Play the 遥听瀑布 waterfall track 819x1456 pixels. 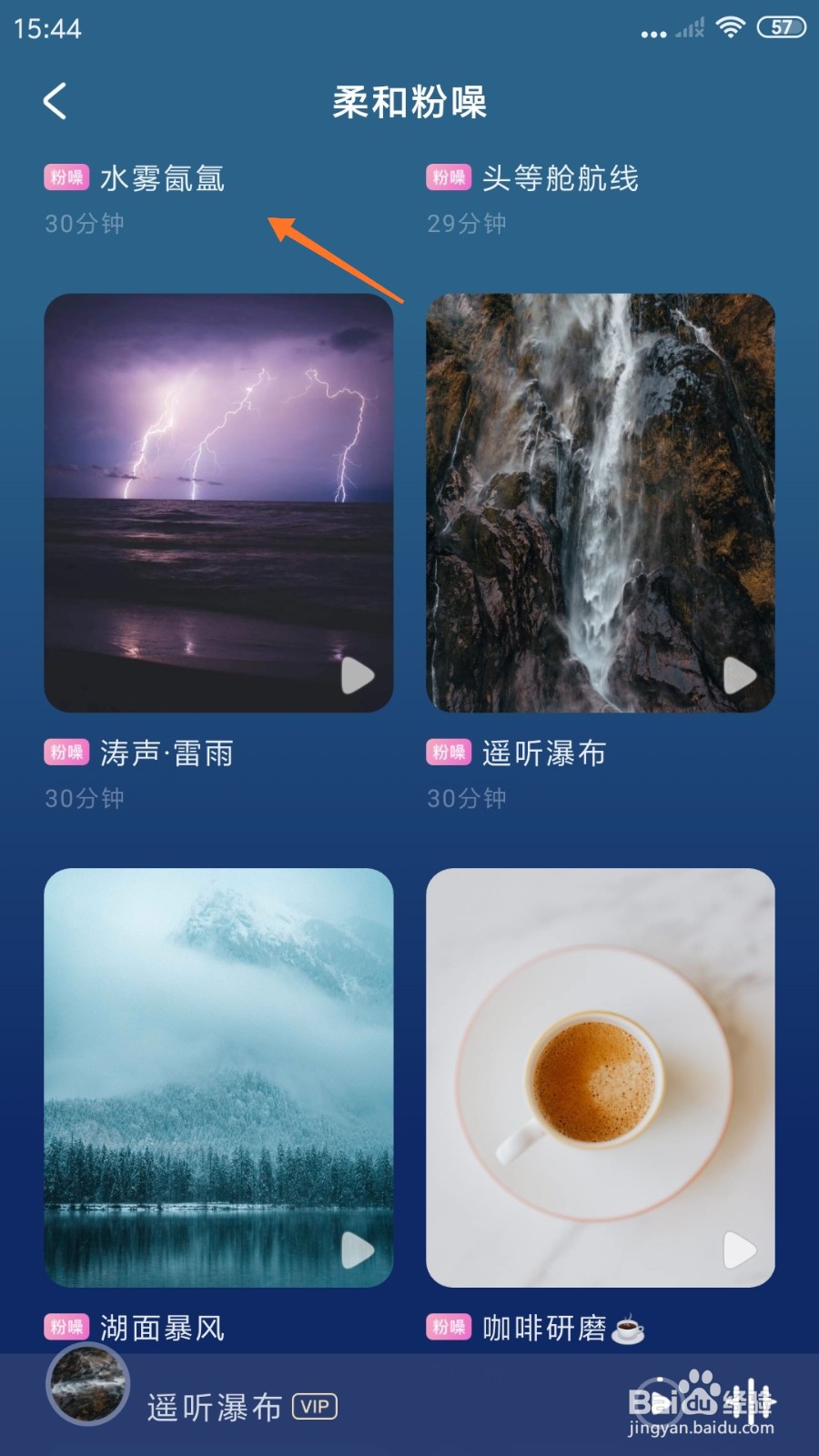[x=739, y=676]
